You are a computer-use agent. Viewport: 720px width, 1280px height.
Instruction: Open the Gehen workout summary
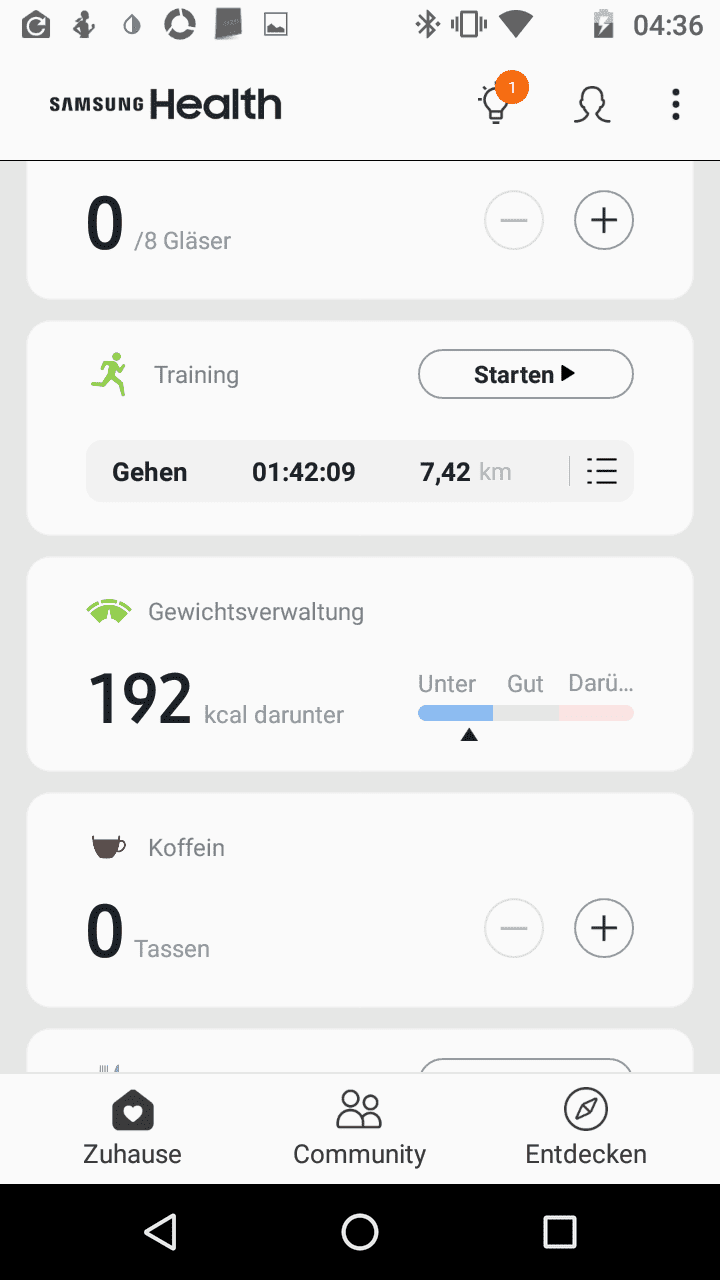(310, 471)
